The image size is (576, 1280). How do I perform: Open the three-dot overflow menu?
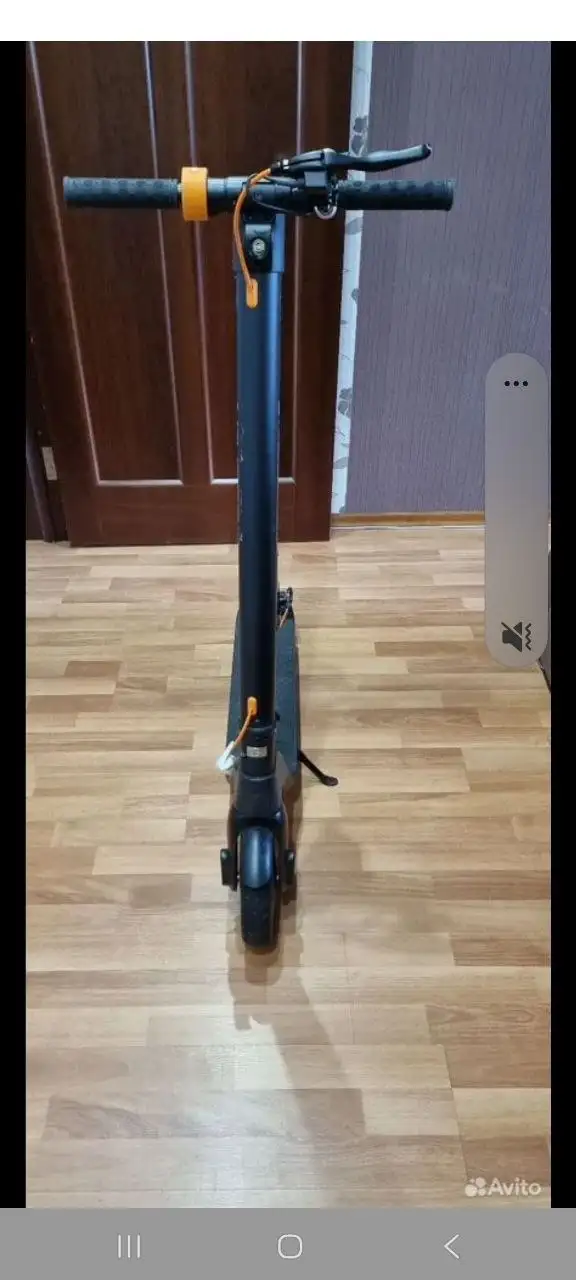coord(516,383)
